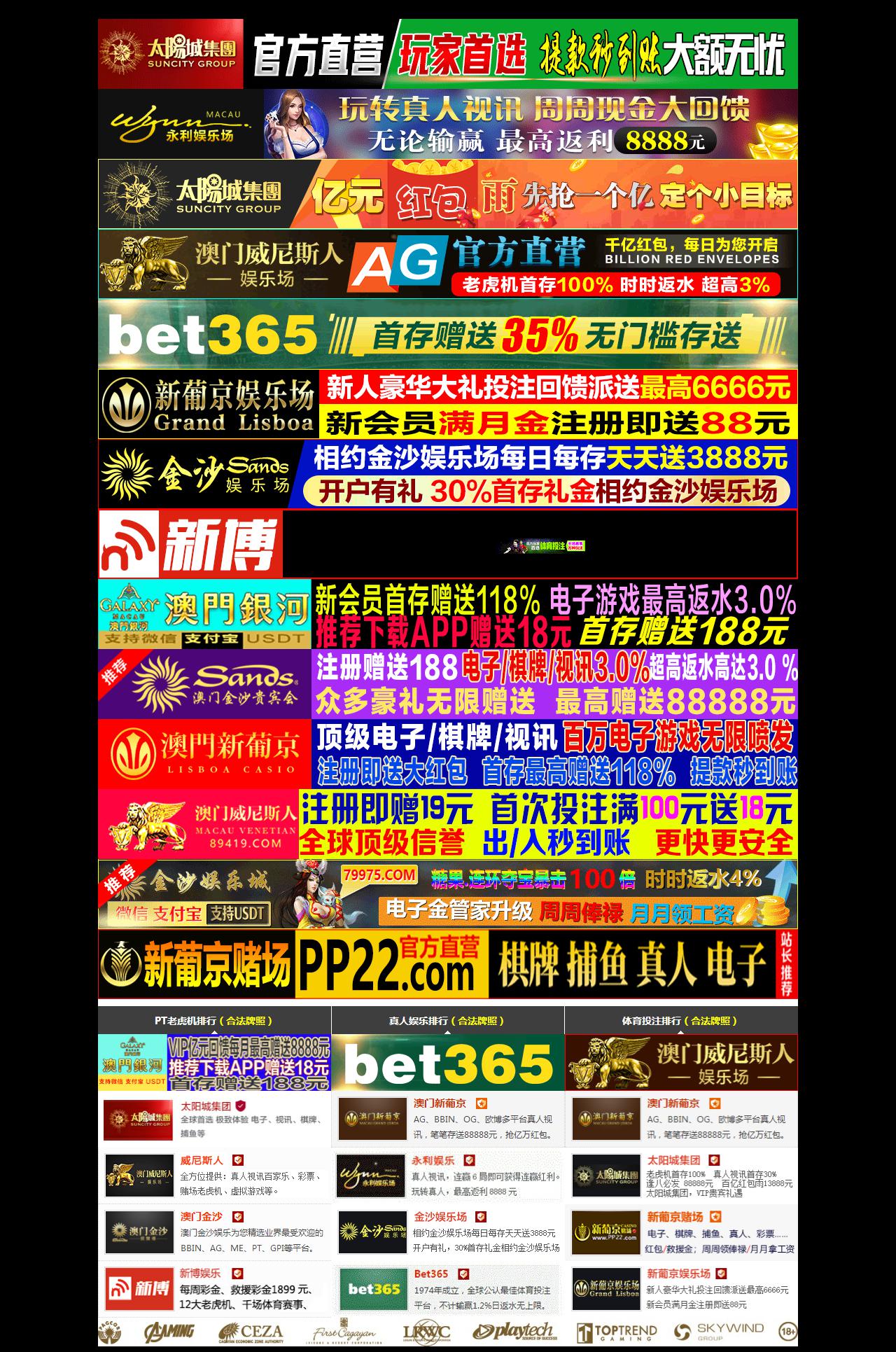Open the Galaxy 澳門銀河 首存赠送118% banner

pos(448,614)
